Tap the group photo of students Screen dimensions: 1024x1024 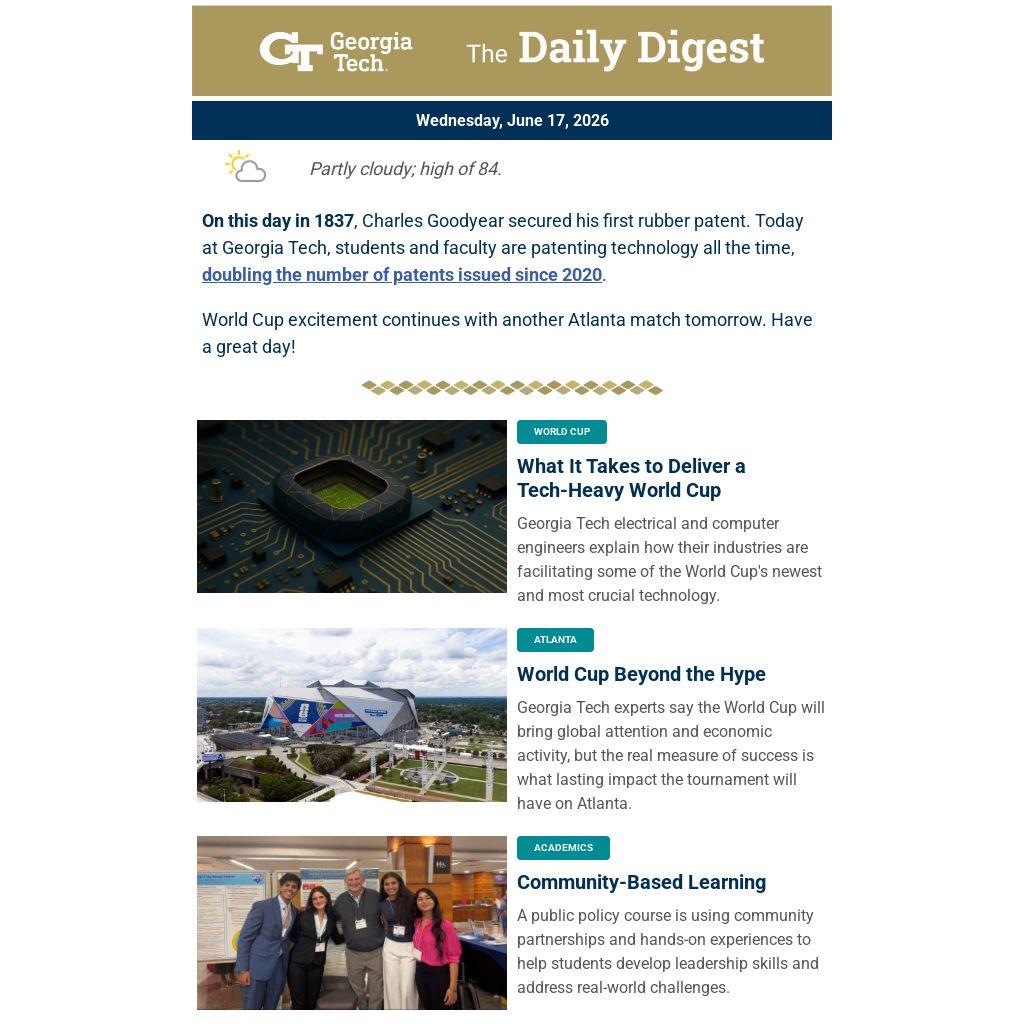pyautogui.click(x=351, y=923)
